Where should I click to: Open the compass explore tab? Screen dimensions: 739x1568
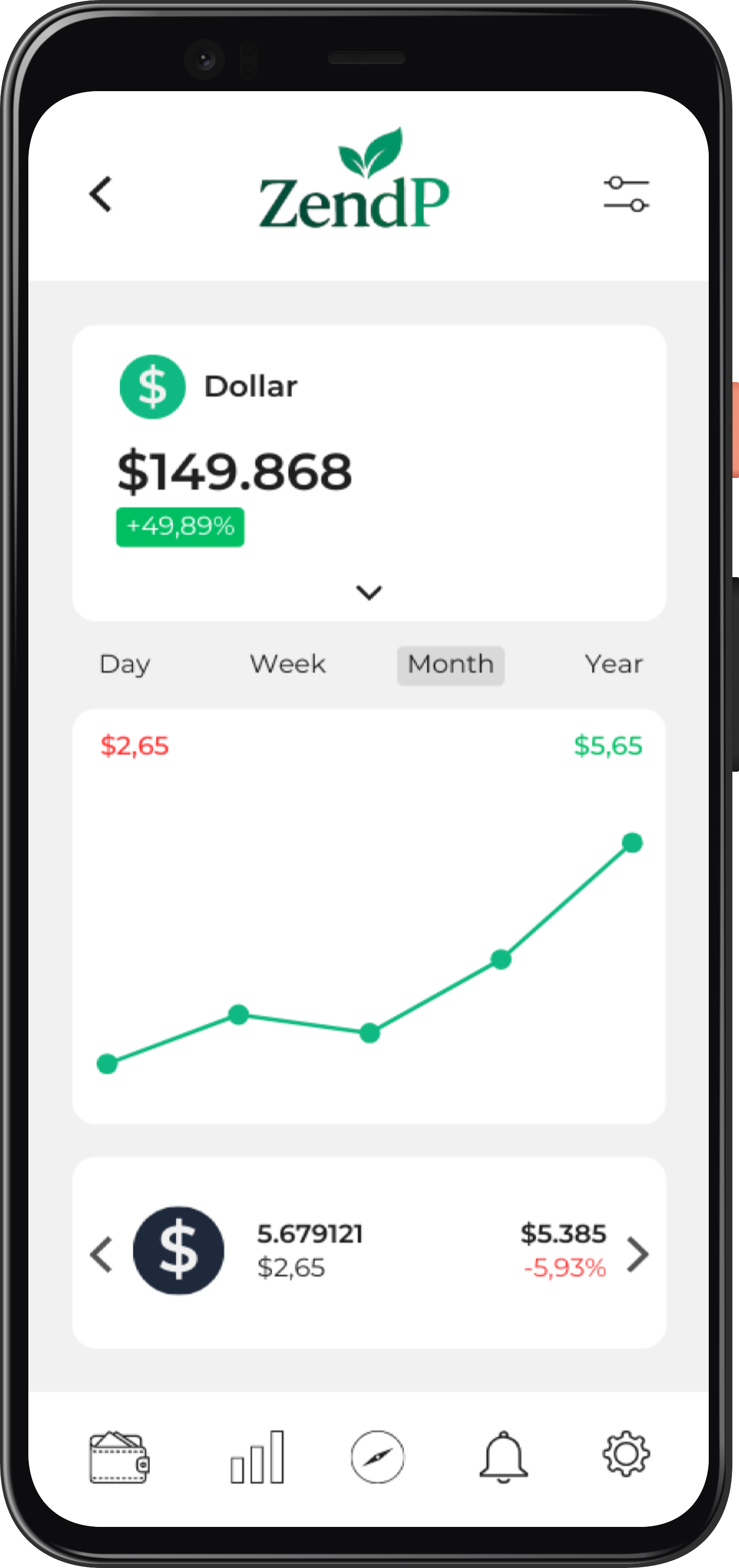378,1457
